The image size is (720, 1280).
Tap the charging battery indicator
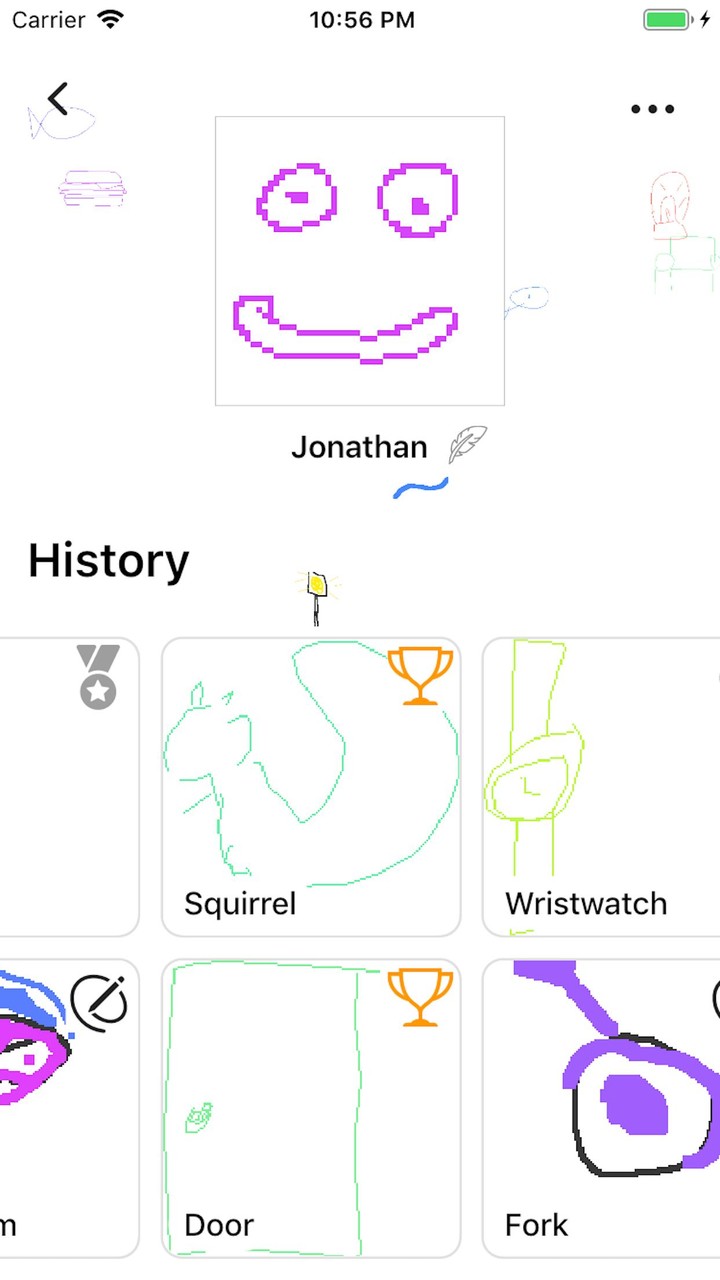pos(666,17)
